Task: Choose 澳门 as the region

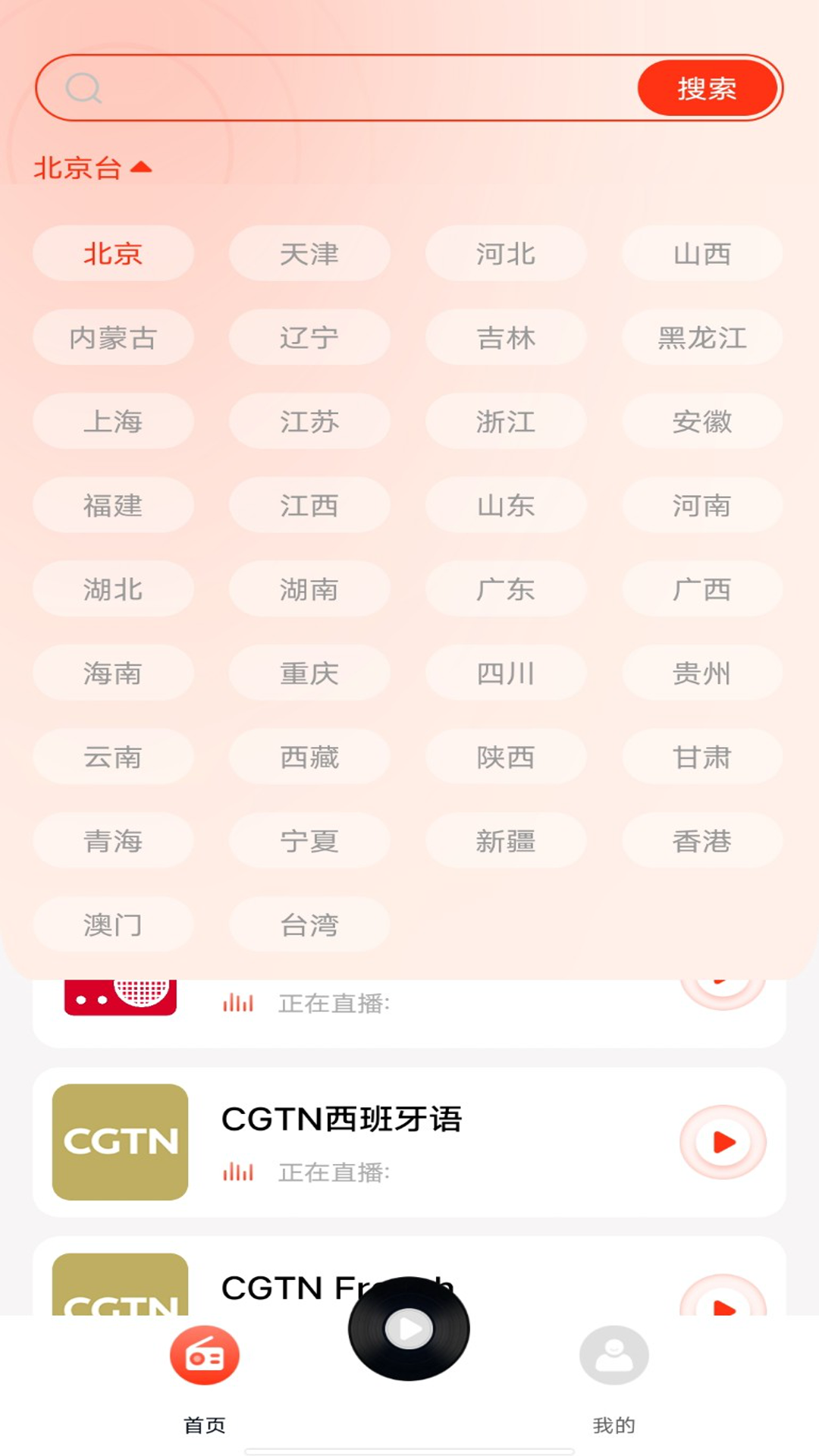Action: click(x=113, y=925)
